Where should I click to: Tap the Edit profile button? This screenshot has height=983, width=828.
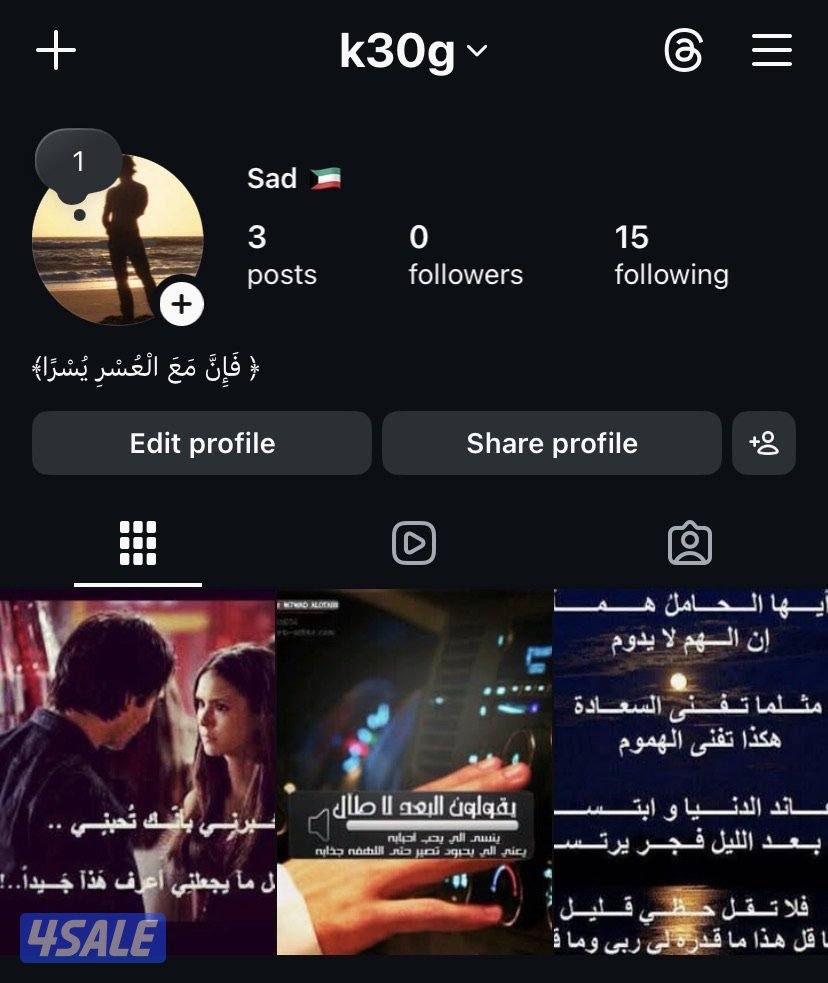pyautogui.click(x=201, y=443)
